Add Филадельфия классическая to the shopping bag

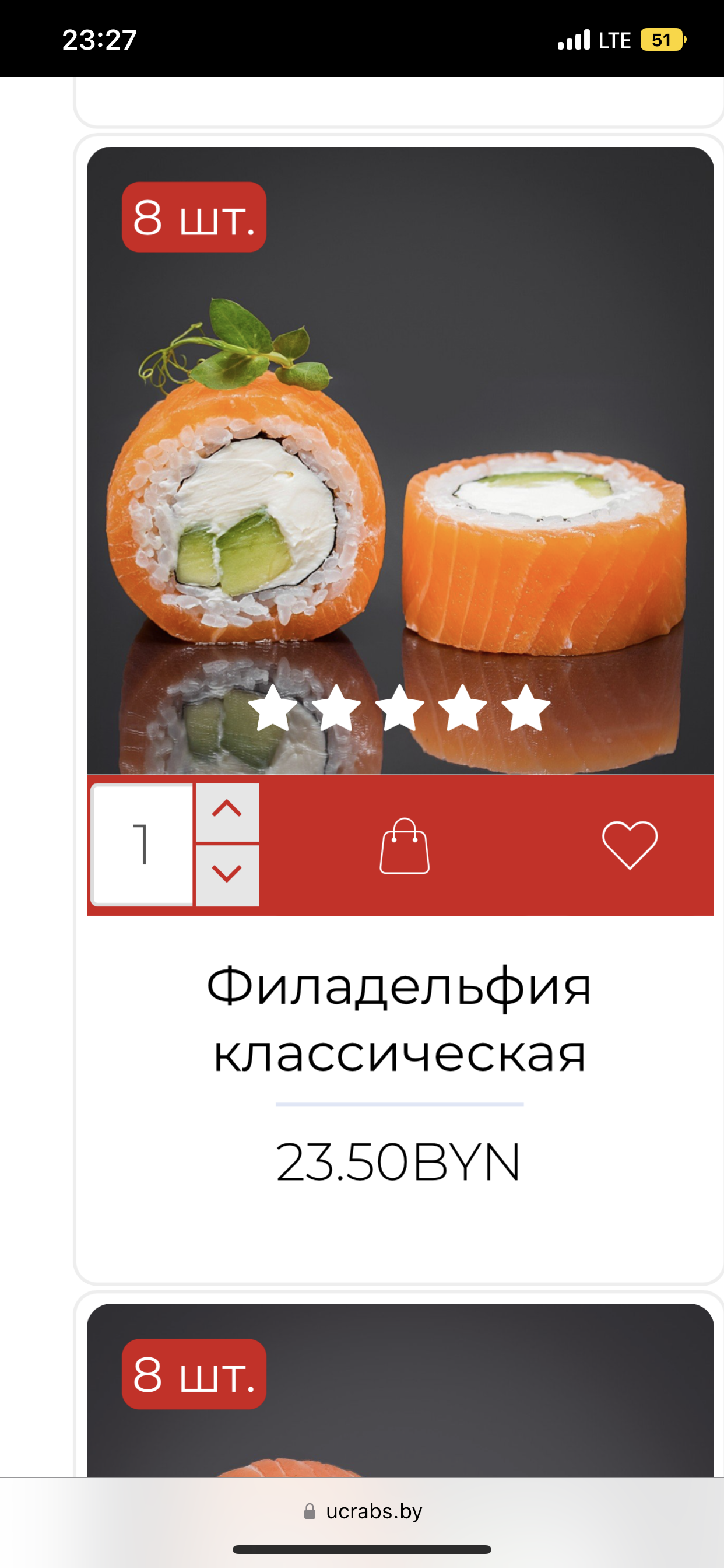[405, 845]
